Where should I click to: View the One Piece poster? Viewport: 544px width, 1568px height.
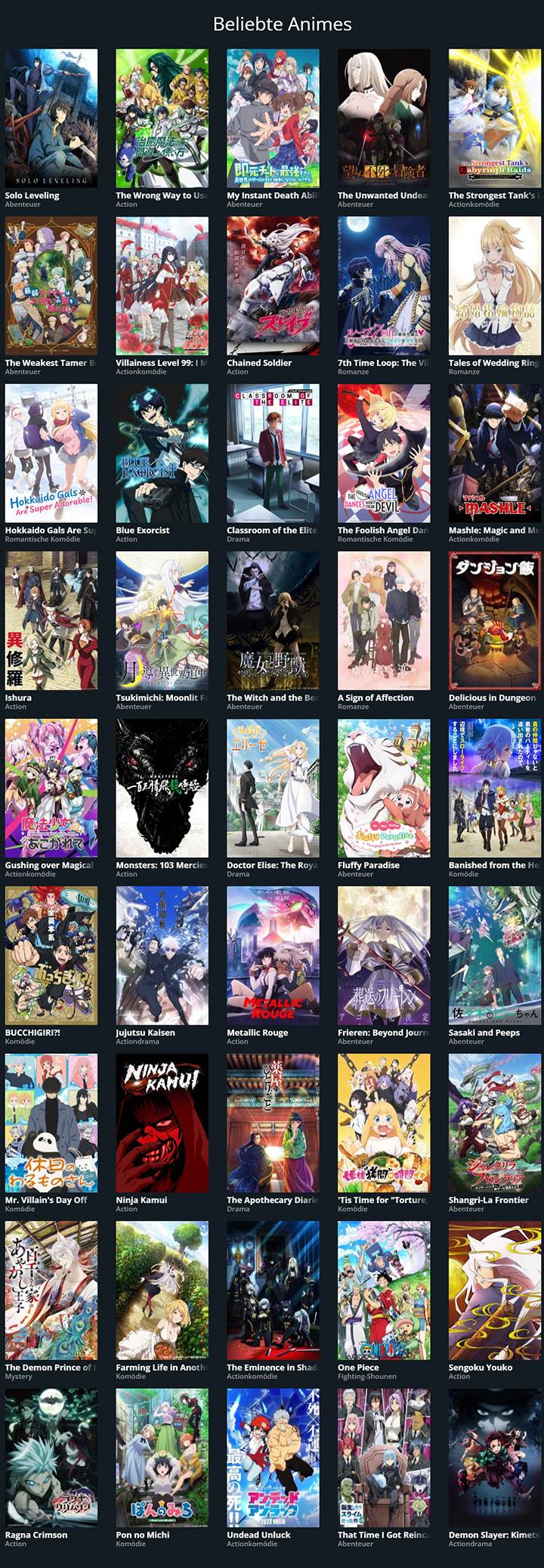[x=384, y=1290]
